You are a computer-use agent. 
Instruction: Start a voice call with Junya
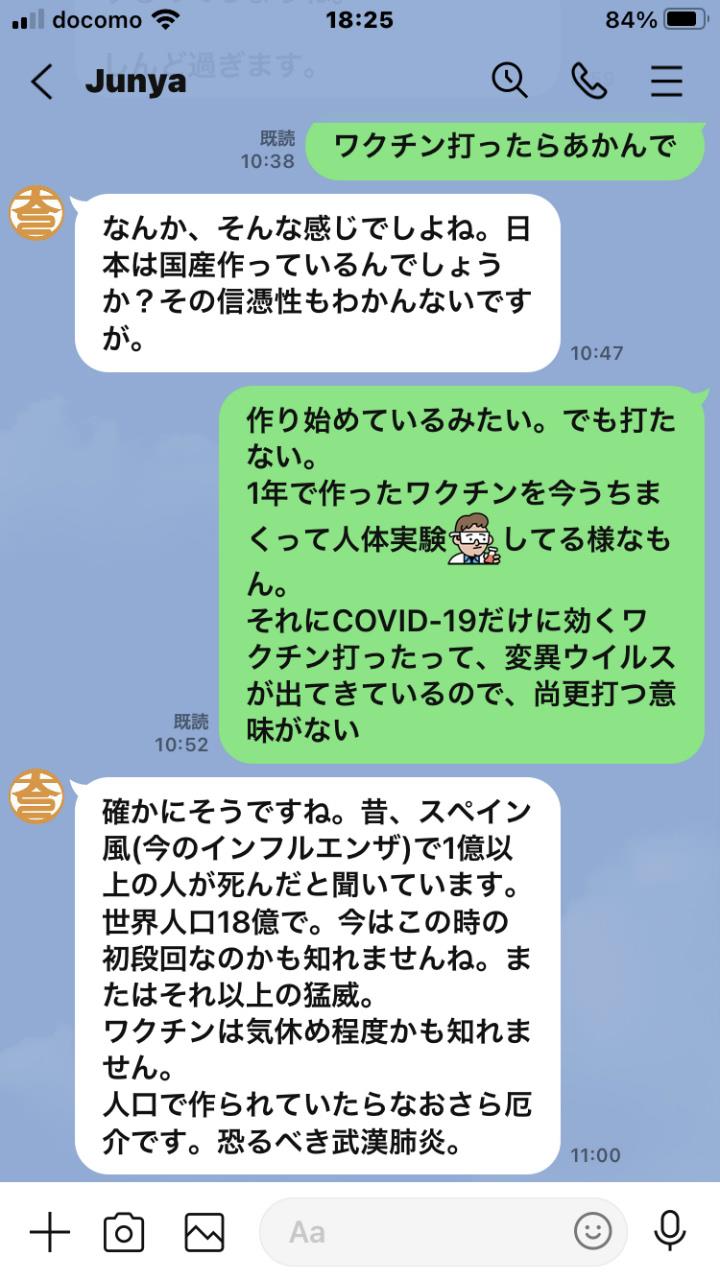[589, 81]
